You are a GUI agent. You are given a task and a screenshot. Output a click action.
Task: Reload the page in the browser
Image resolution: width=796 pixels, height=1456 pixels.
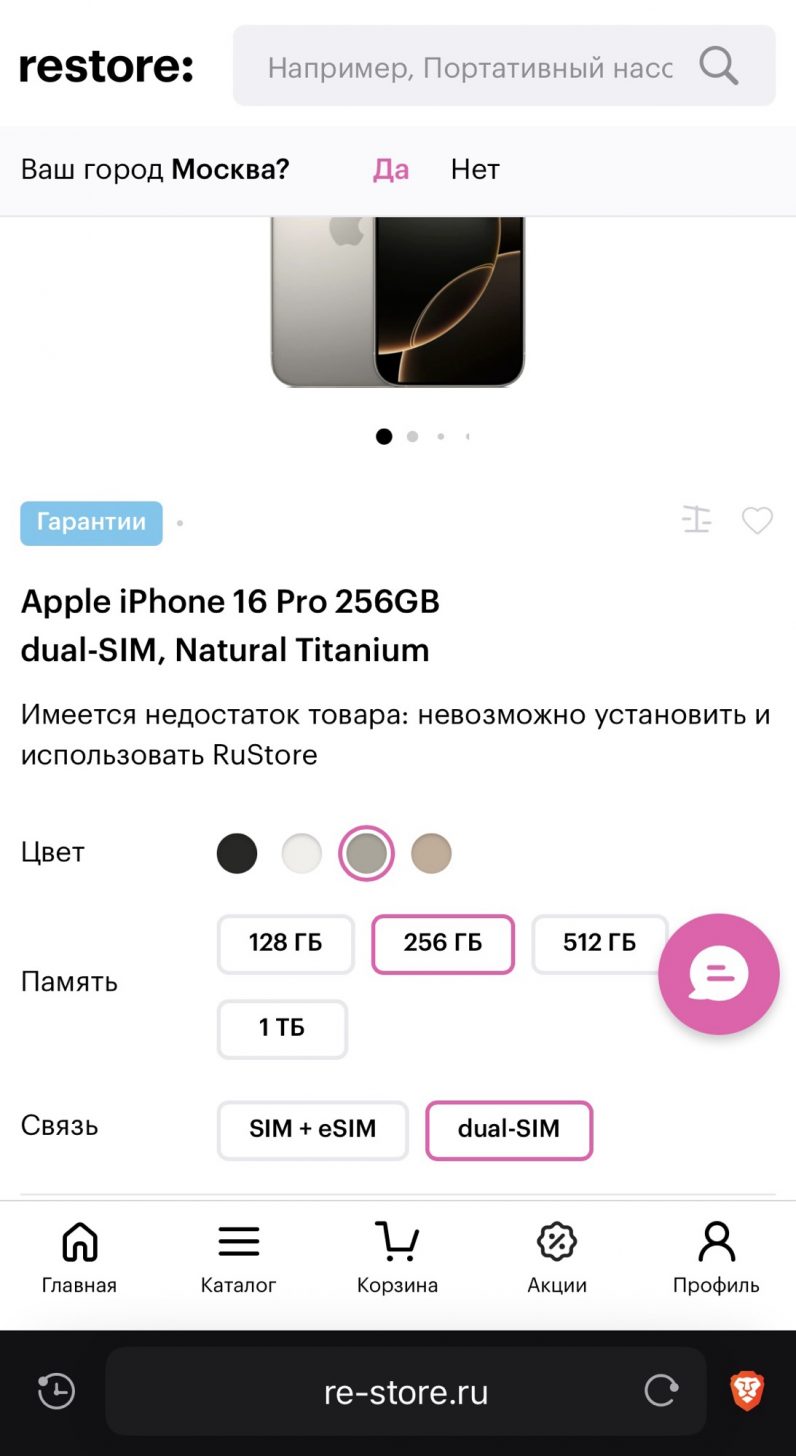coord(661,1391)
